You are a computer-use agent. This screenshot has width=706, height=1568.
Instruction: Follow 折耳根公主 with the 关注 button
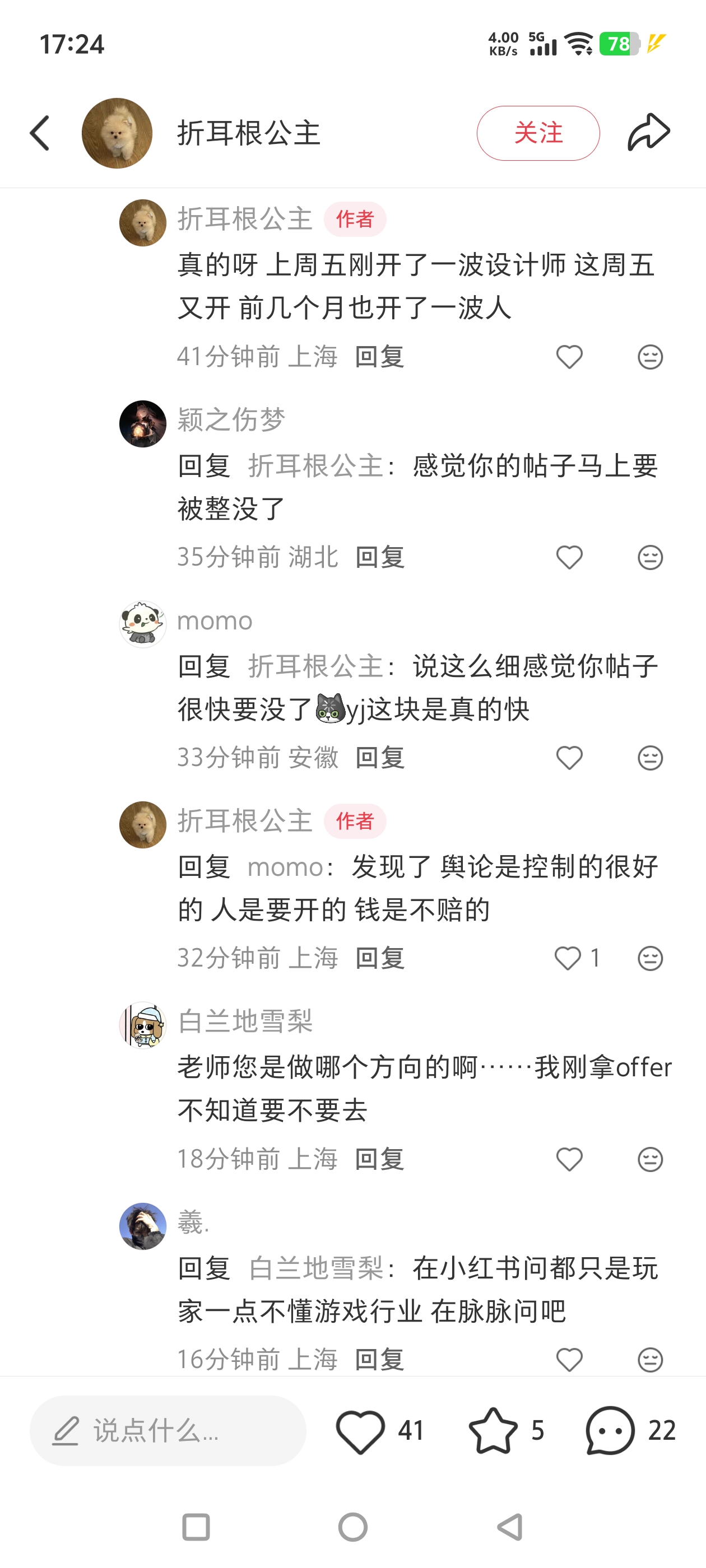click(x=538, y=133)
